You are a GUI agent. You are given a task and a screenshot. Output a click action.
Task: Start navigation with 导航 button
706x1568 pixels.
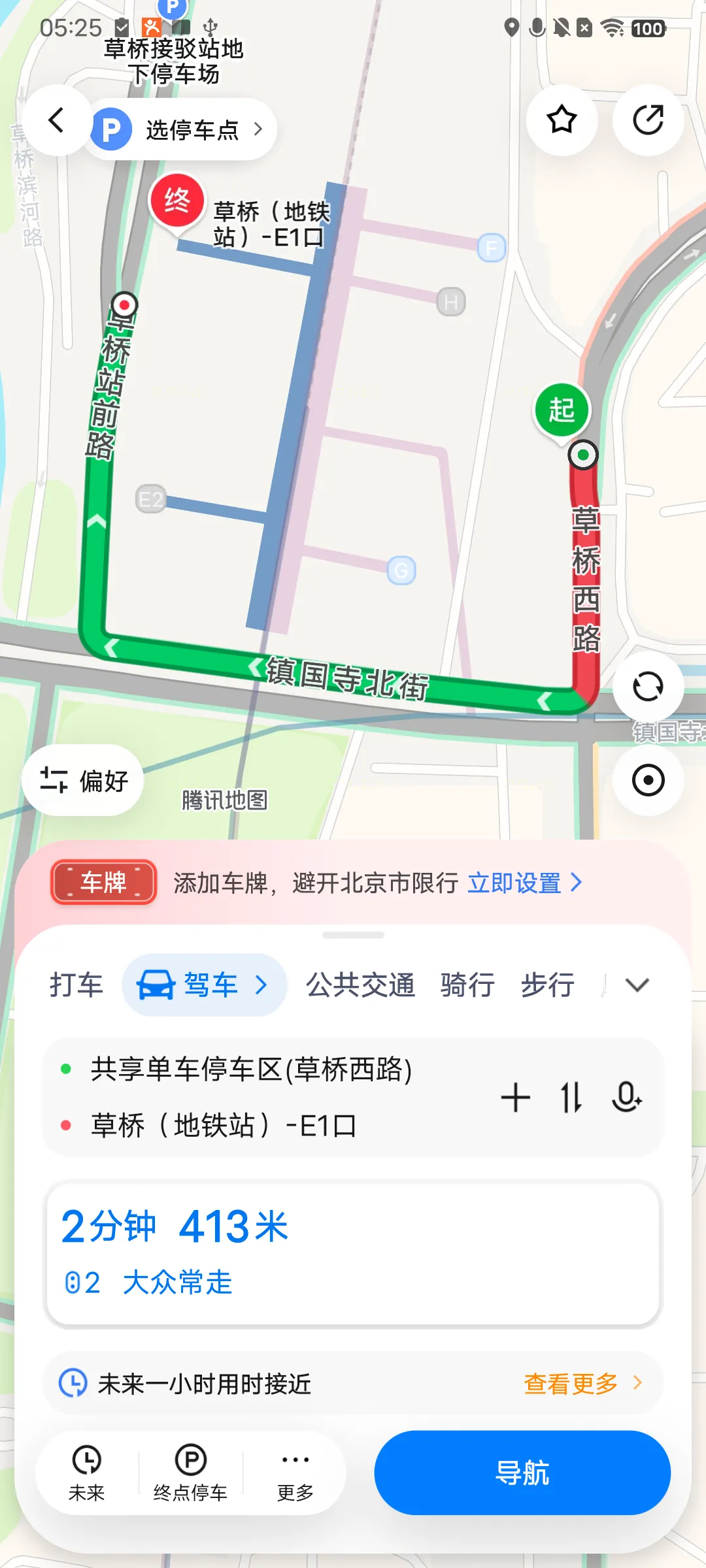(522, 1473)
